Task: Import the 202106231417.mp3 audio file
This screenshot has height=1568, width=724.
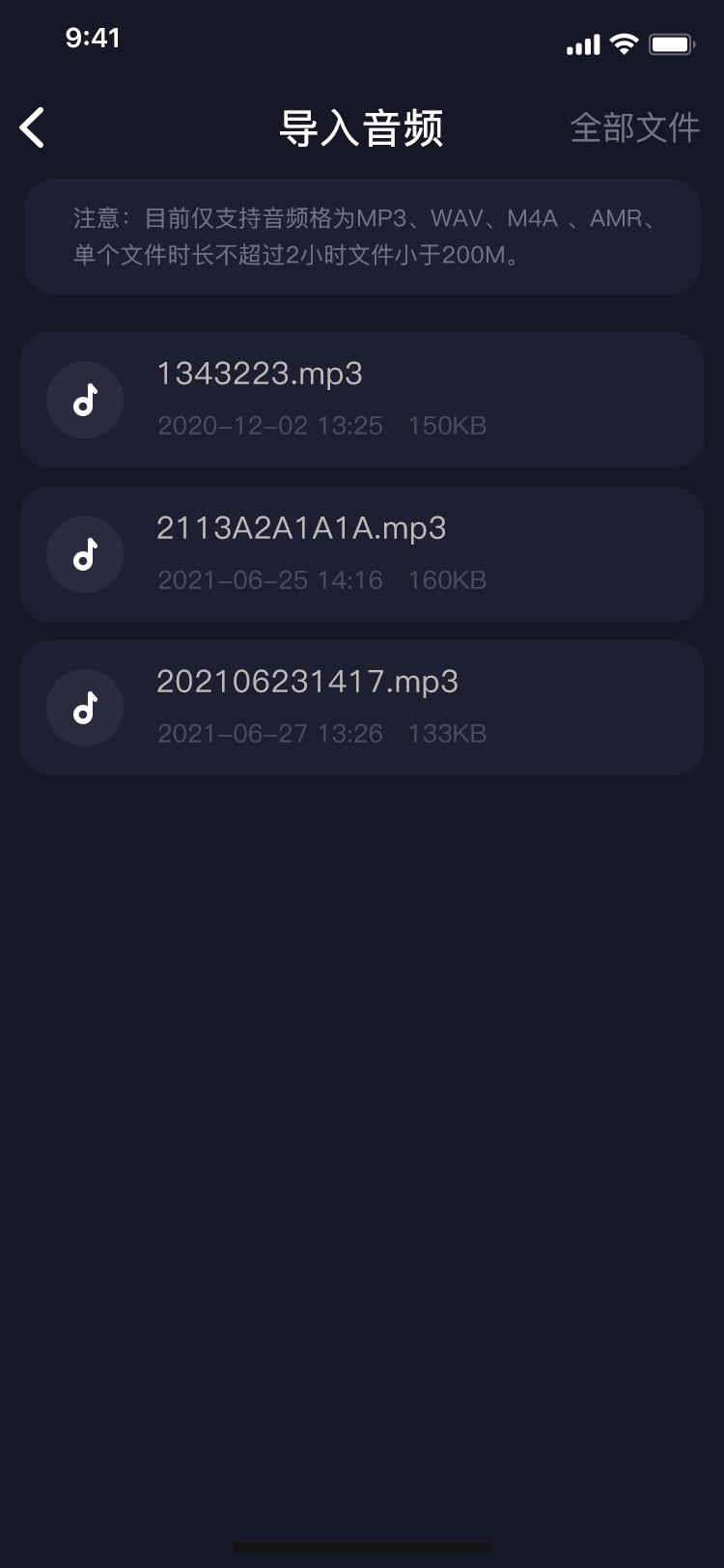Action: (x=361, y=708)
